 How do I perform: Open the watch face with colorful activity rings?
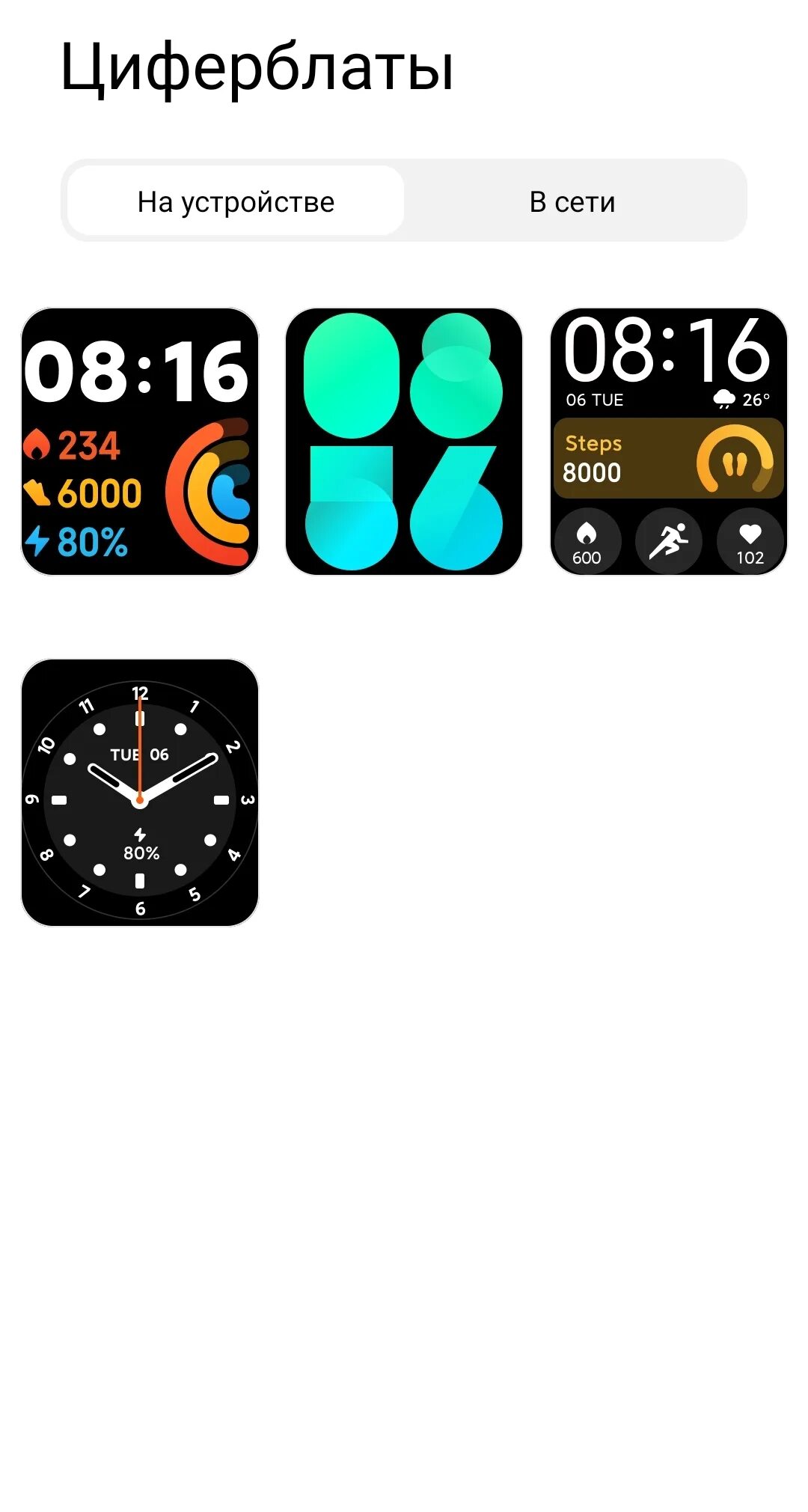pyautogui.click(x=140, y=442)
